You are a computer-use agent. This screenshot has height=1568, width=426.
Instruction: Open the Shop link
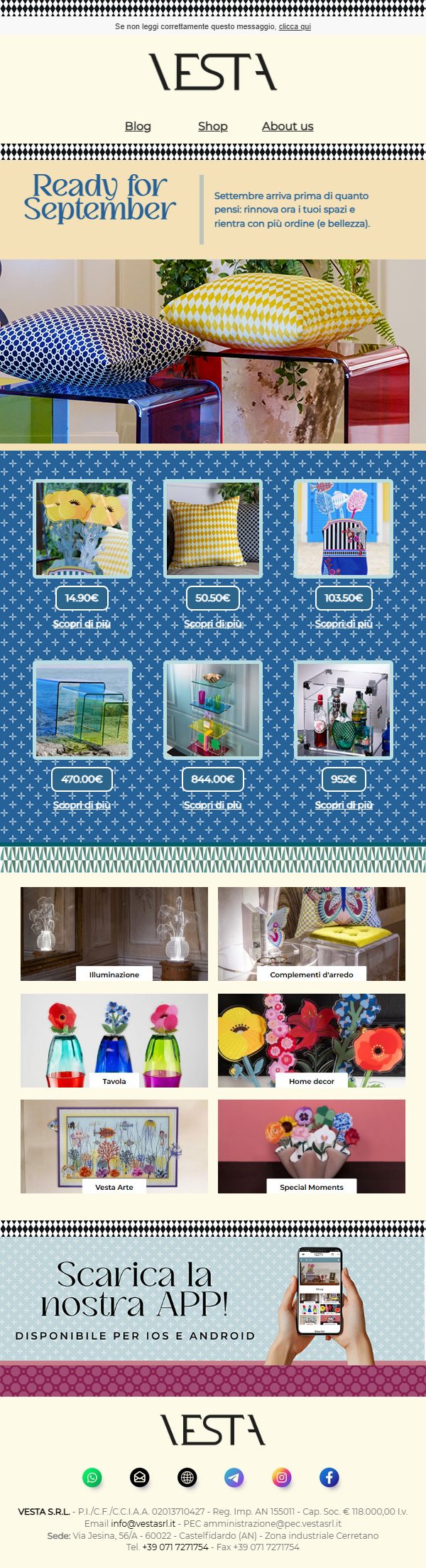(212, 126)
